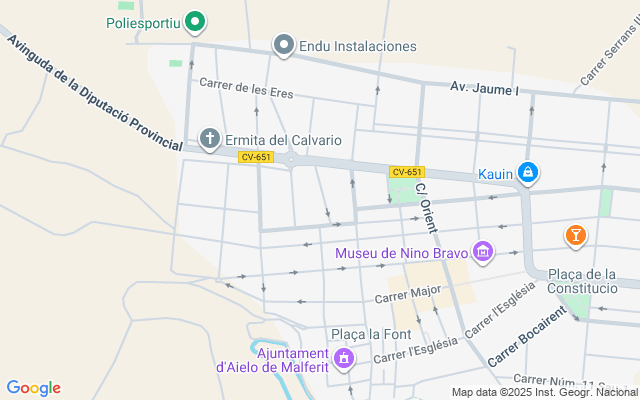This screenshot has height=400, width=640.
Task: Select the Museu de Nino Bravo pin
Action: (483, 252)
